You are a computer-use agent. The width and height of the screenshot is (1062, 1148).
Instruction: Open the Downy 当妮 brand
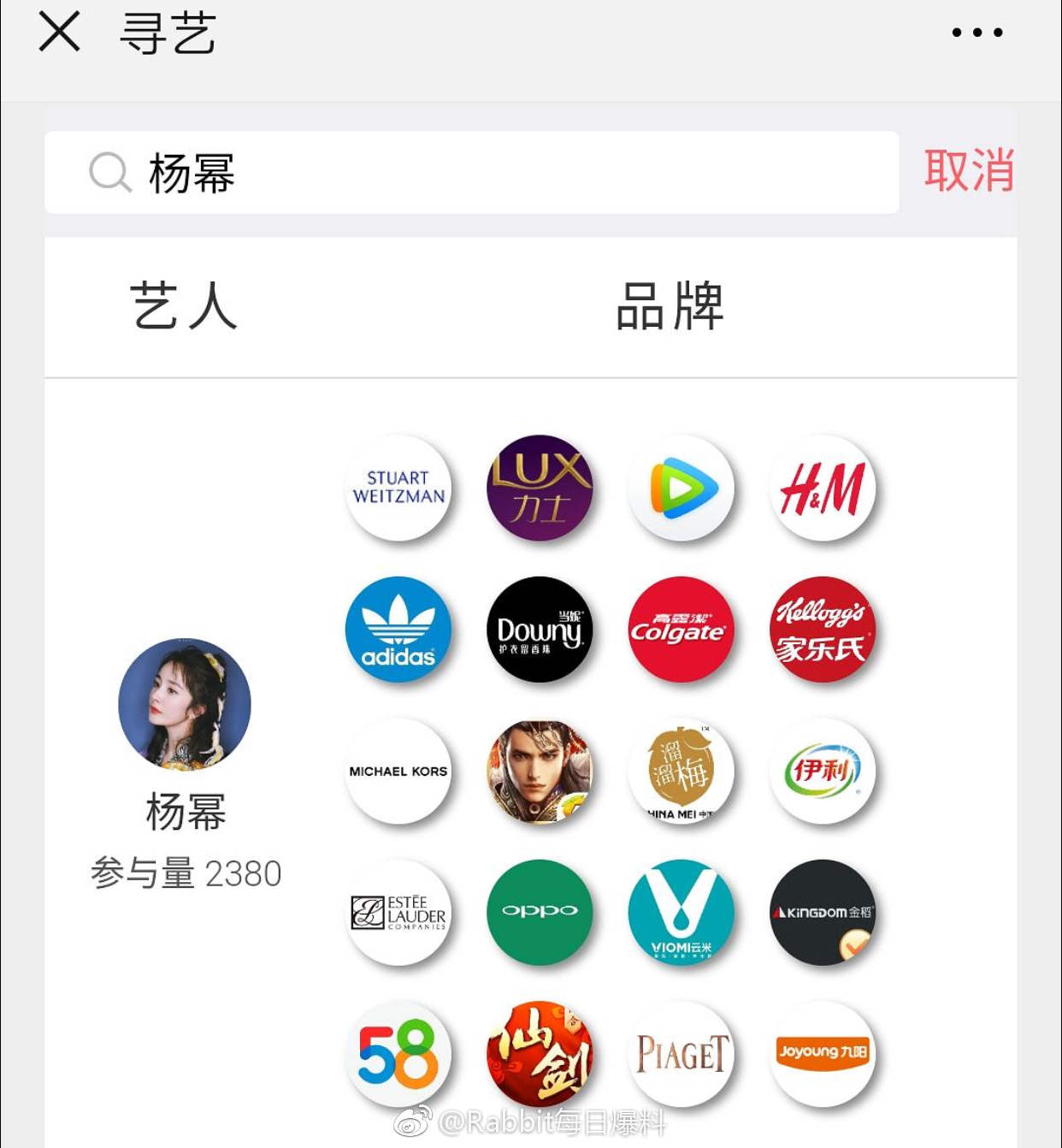point(540,630)
